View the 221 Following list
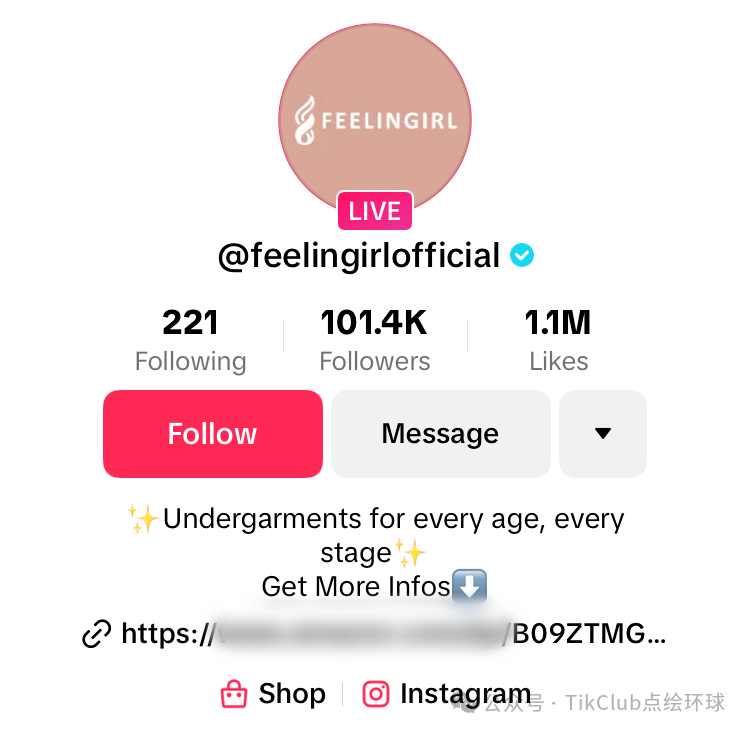Screen dimensions: 749x733 click(190, 340)
